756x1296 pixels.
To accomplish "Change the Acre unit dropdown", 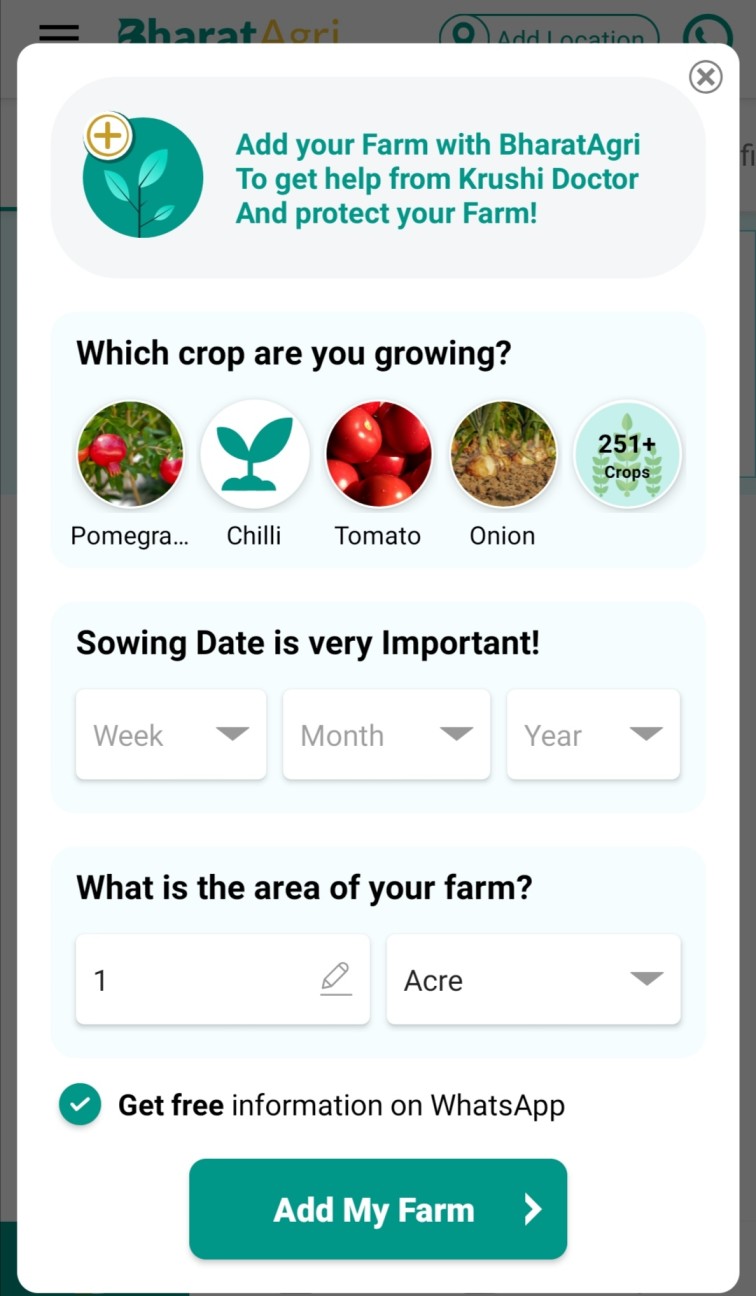I will coord(533,980).
